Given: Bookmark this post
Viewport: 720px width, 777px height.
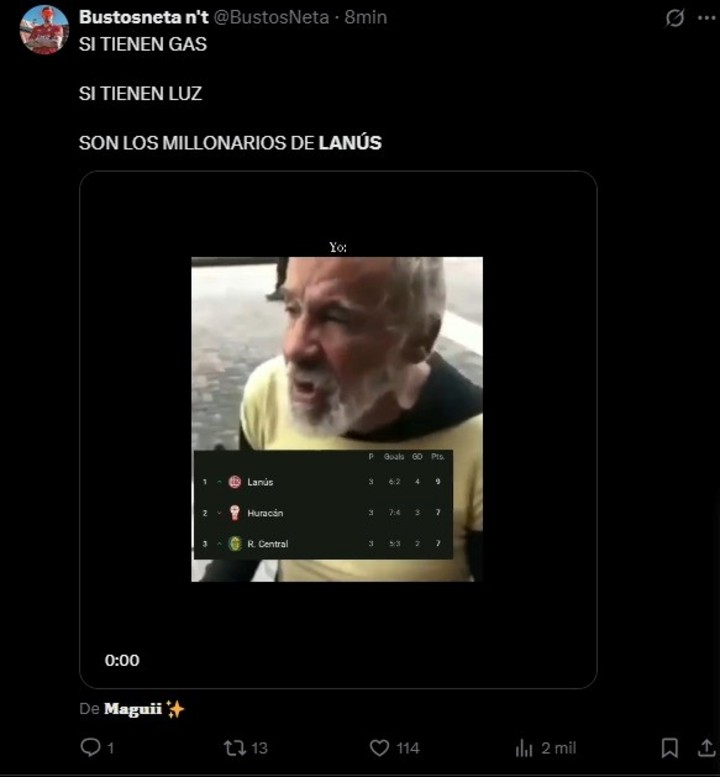Looking at the screenshot, I should 670,748.
